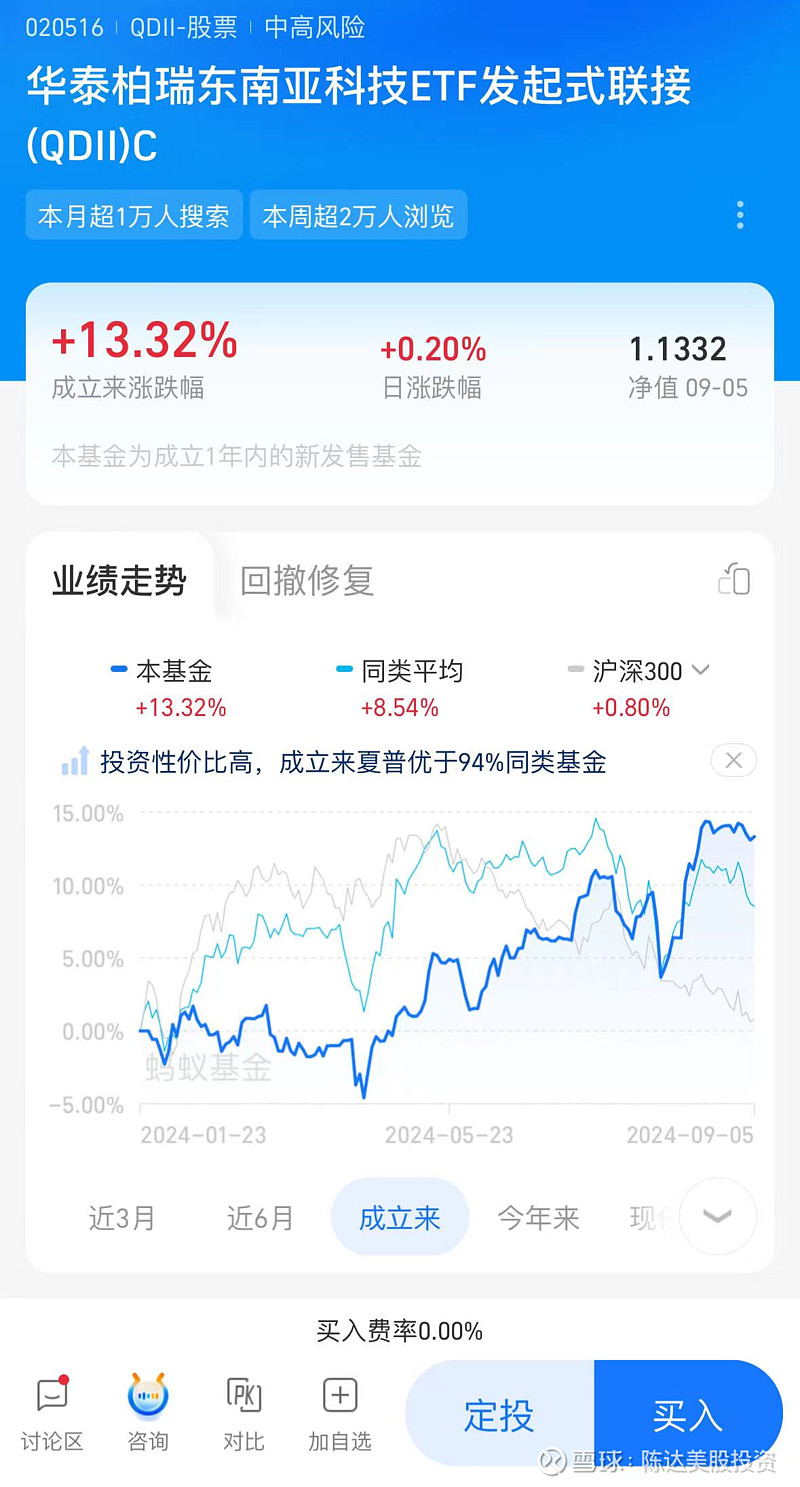
Task: Select the 业绩走势 tab
Action: [x=119, y=580]
